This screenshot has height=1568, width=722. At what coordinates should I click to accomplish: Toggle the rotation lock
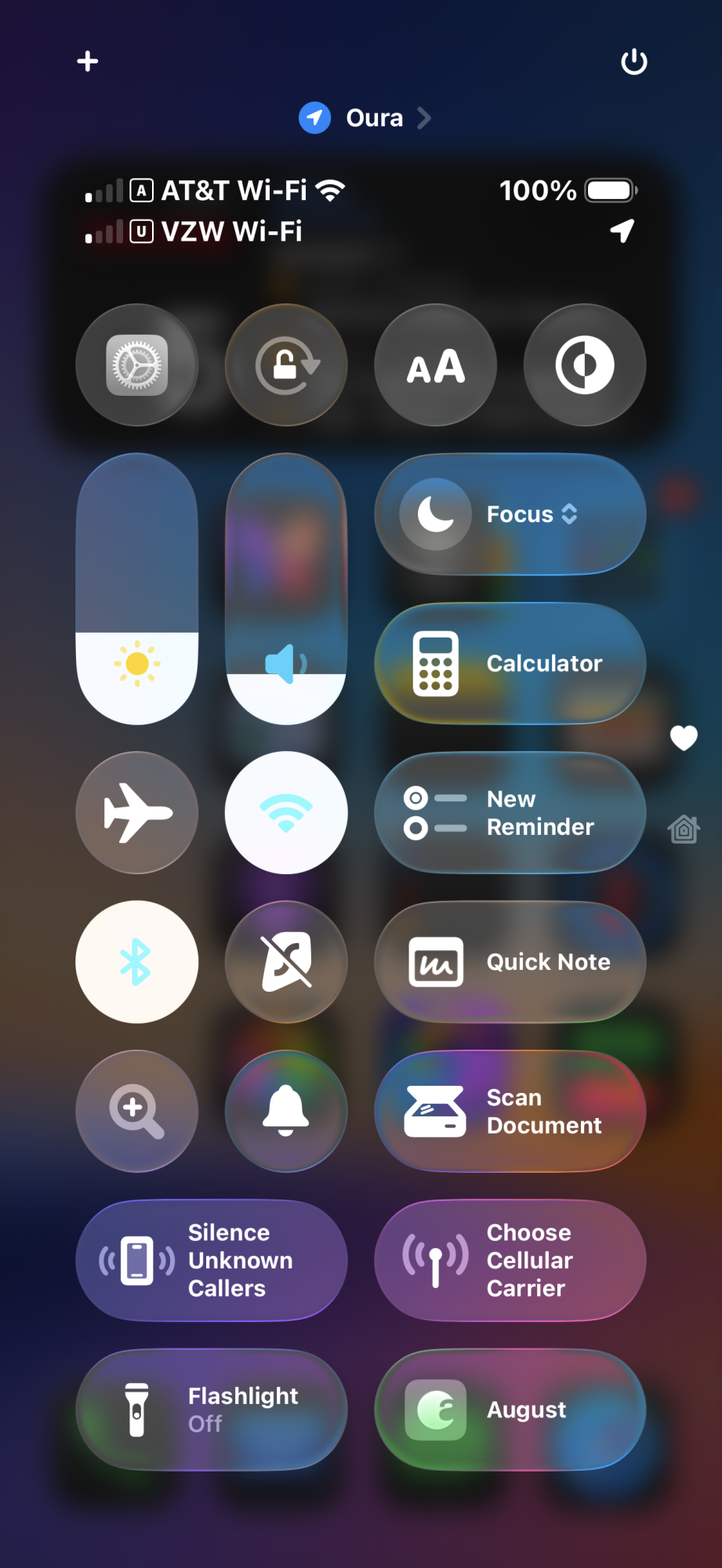coord(286,365)
